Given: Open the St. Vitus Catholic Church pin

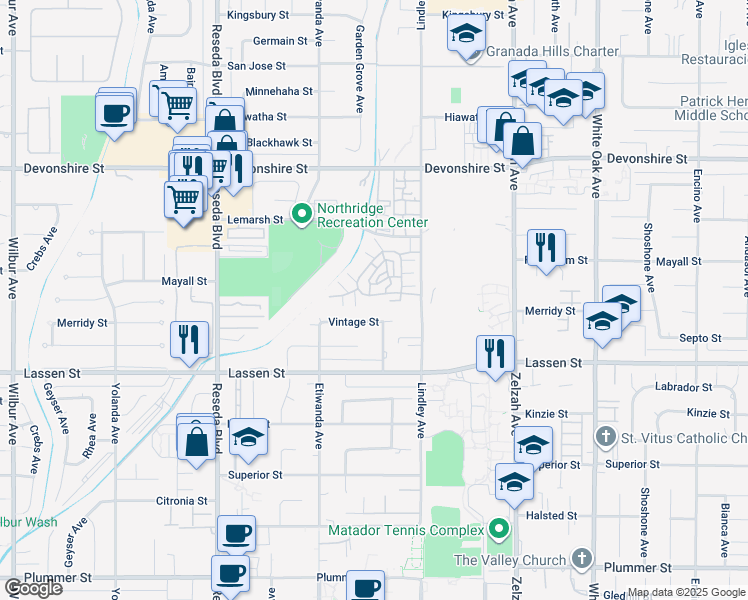Looking at the screenshot, I should (x=606, y=437).
